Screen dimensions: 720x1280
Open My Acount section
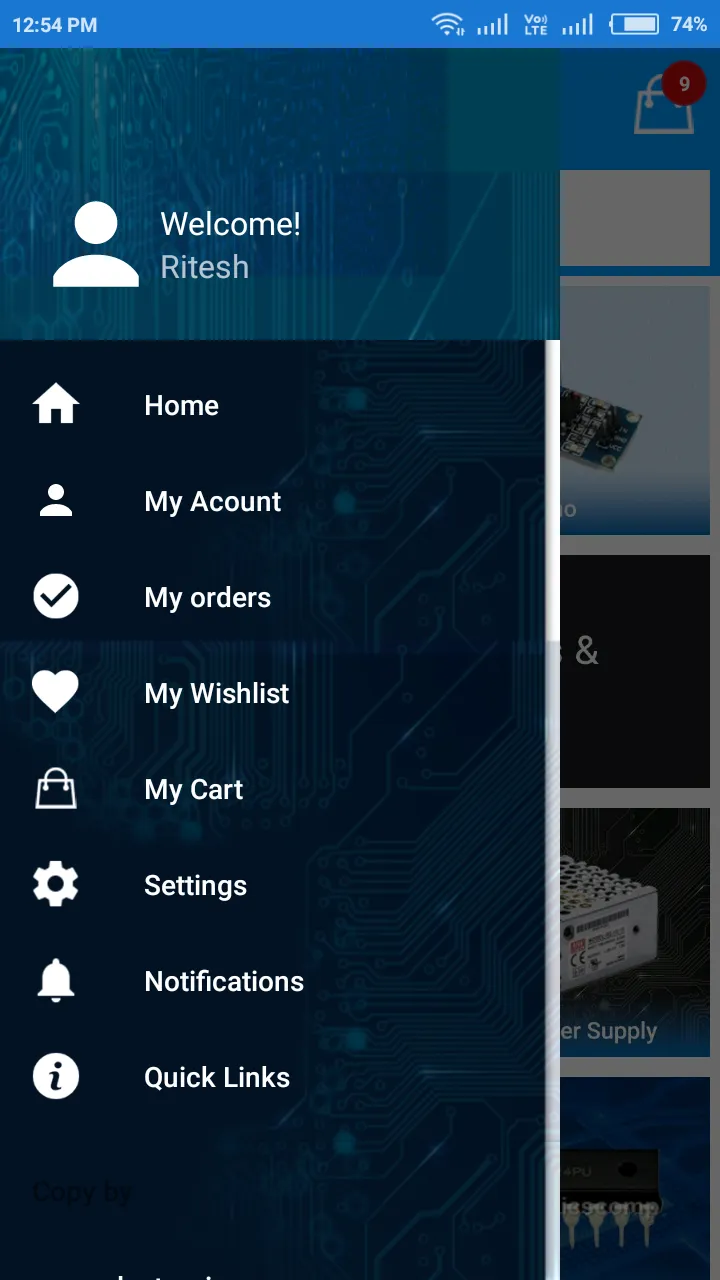(x=212, y=502)
